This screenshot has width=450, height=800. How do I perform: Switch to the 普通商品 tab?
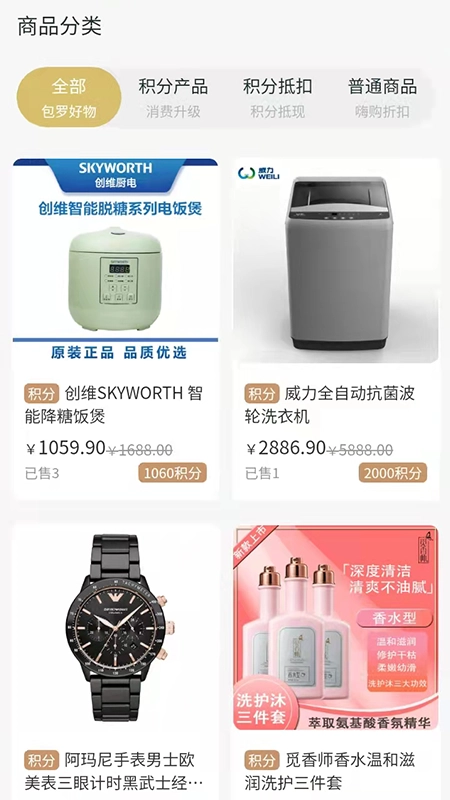(x=382, y=97)
